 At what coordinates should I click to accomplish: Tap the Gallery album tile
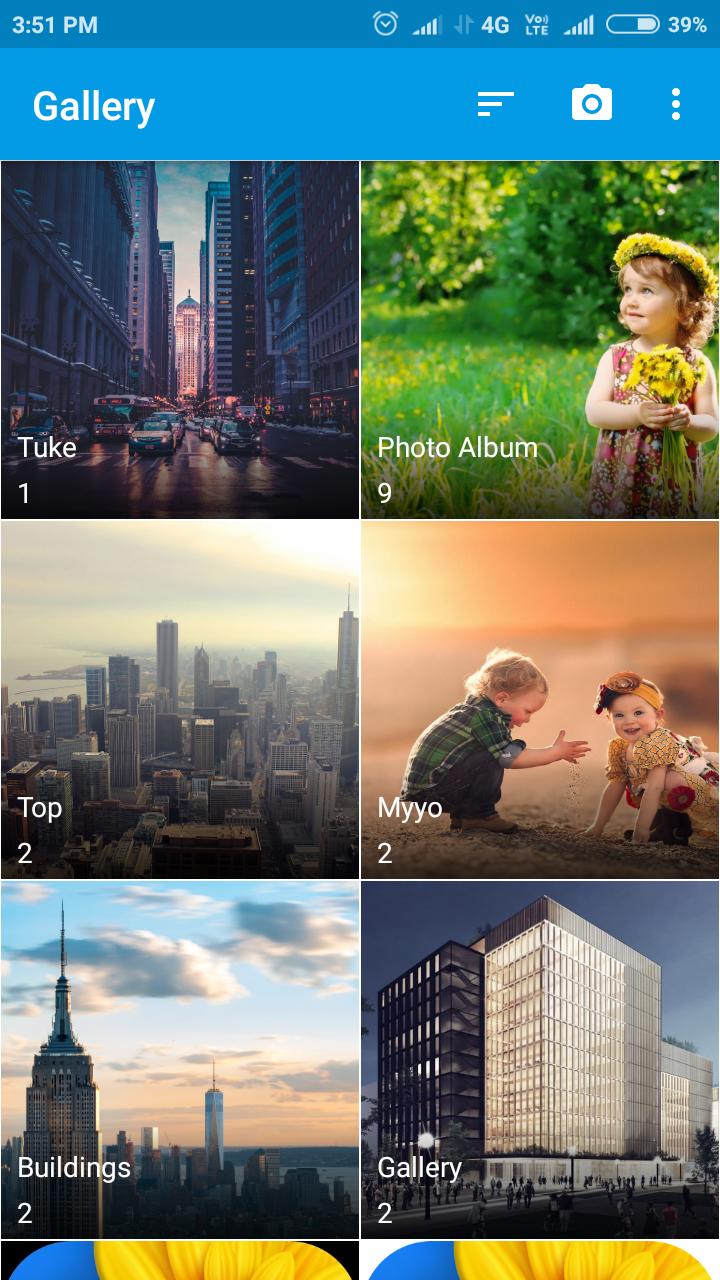[540, 1060]
